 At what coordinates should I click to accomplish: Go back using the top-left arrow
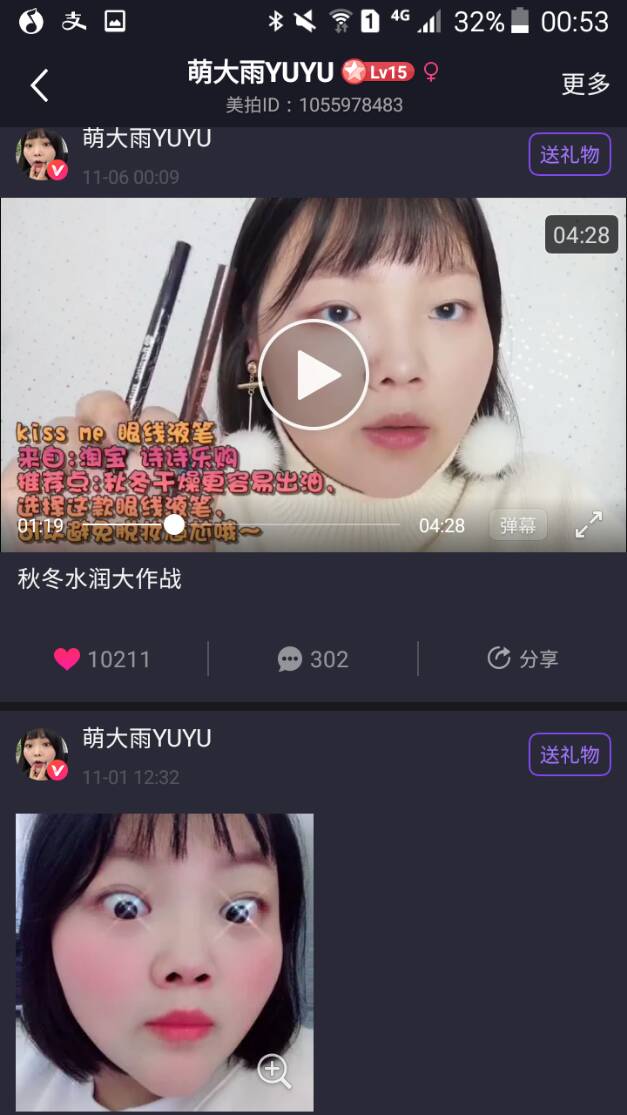(39, 86)
